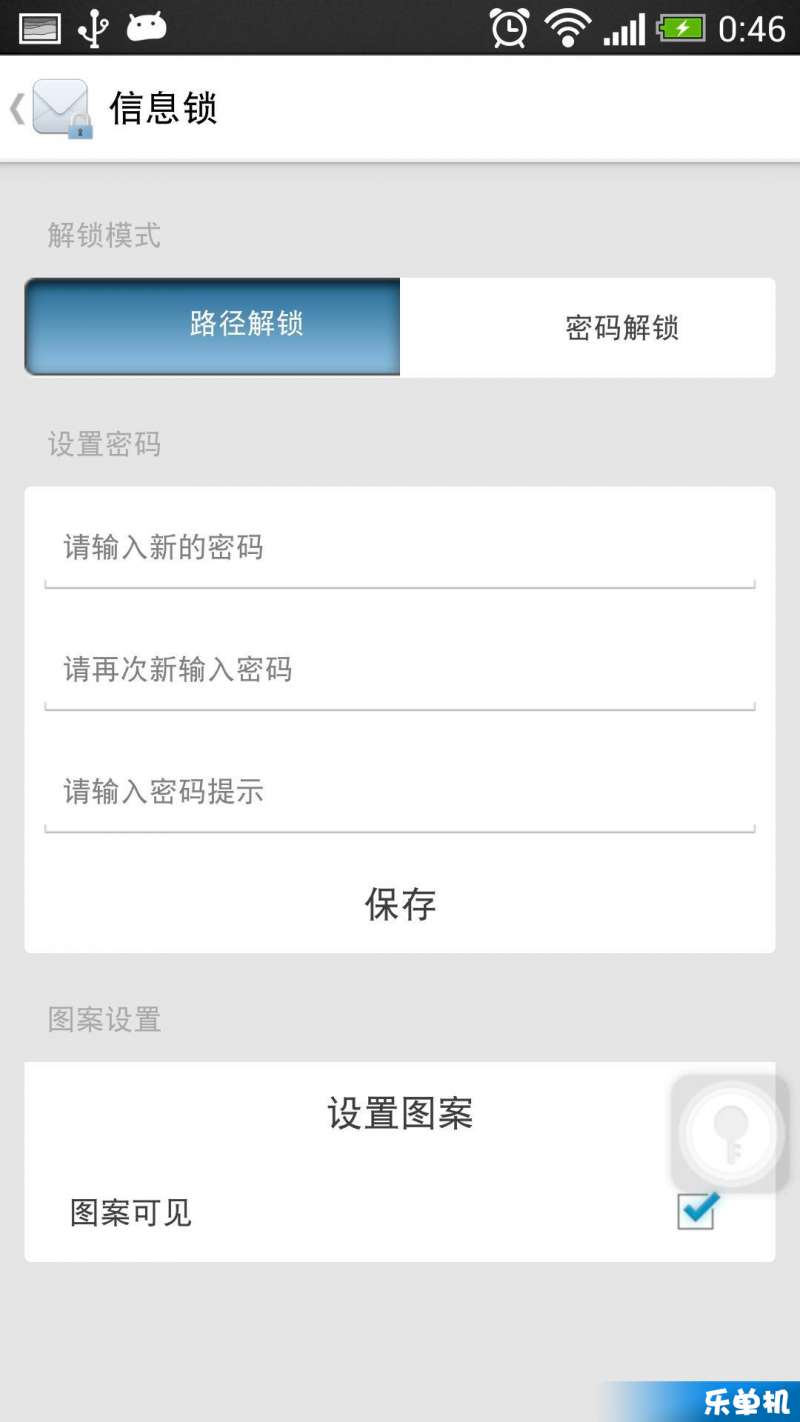Open 设置图案 to set the pattern

[x=400, y=1113]
